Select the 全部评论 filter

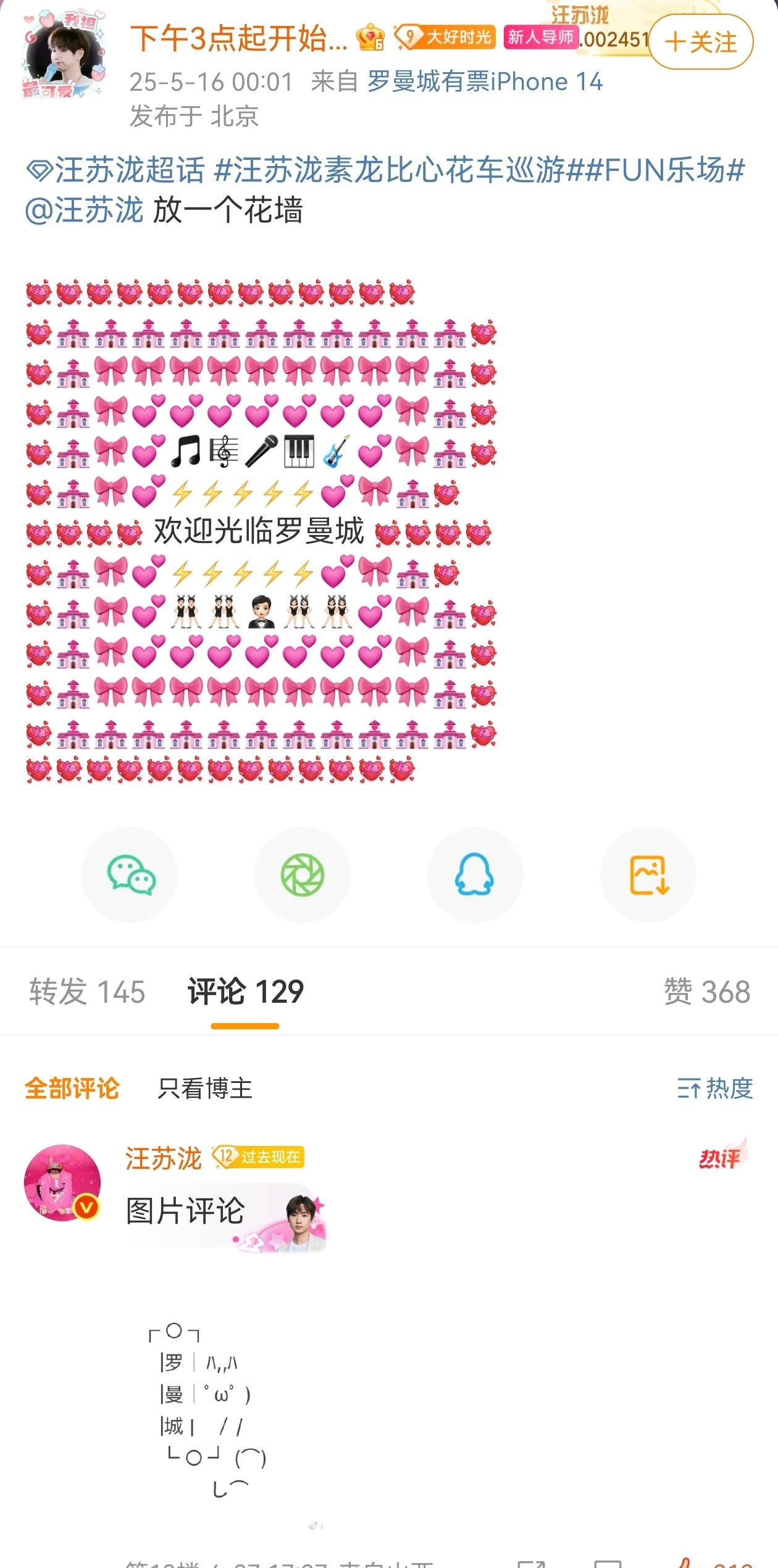[x=72, y=1088]
